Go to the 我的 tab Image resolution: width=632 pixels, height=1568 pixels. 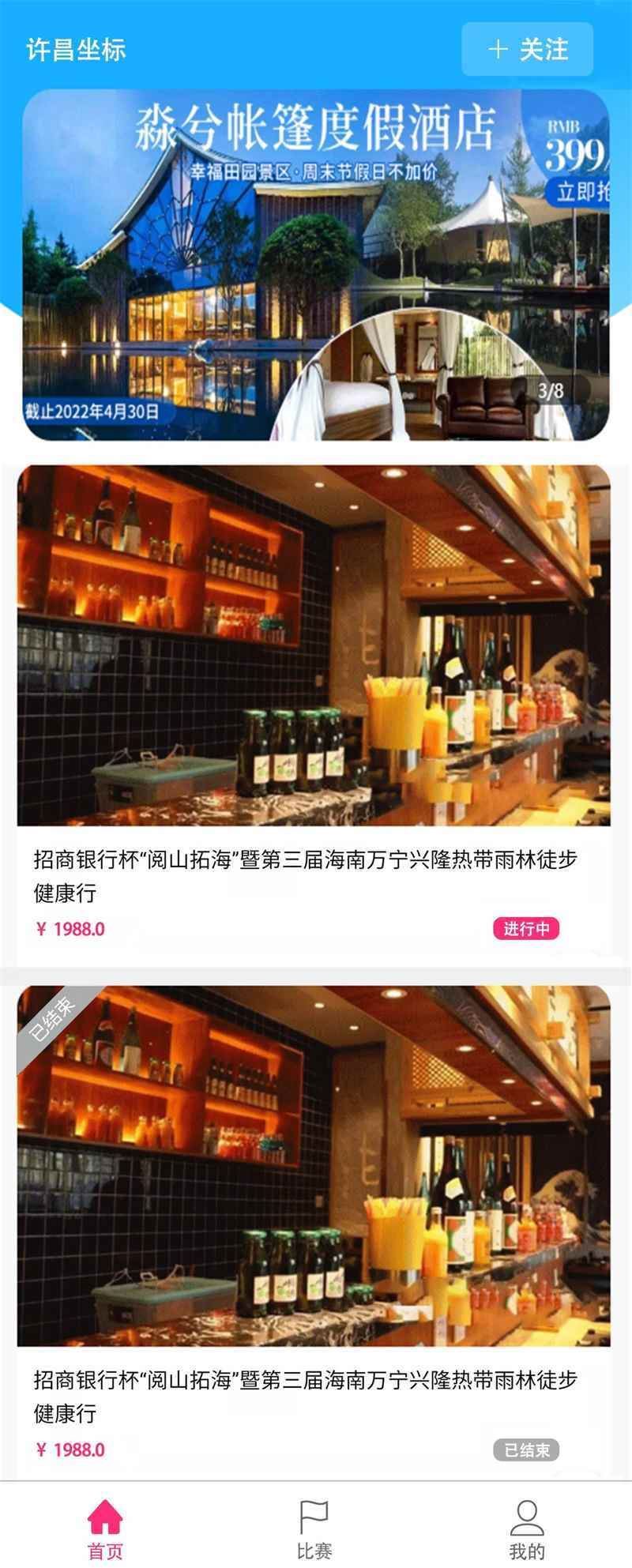pyautogui.click(x=526, y=1529)
